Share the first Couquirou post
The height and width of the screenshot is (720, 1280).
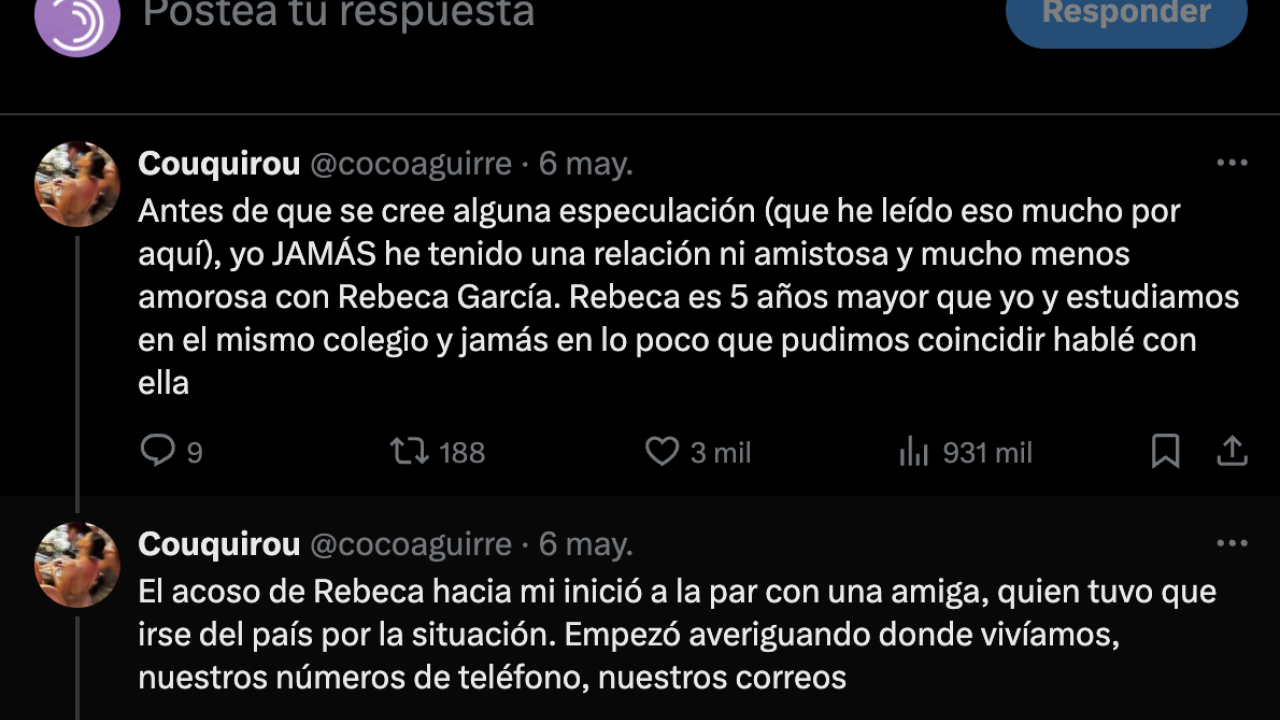pos(1231,451)
